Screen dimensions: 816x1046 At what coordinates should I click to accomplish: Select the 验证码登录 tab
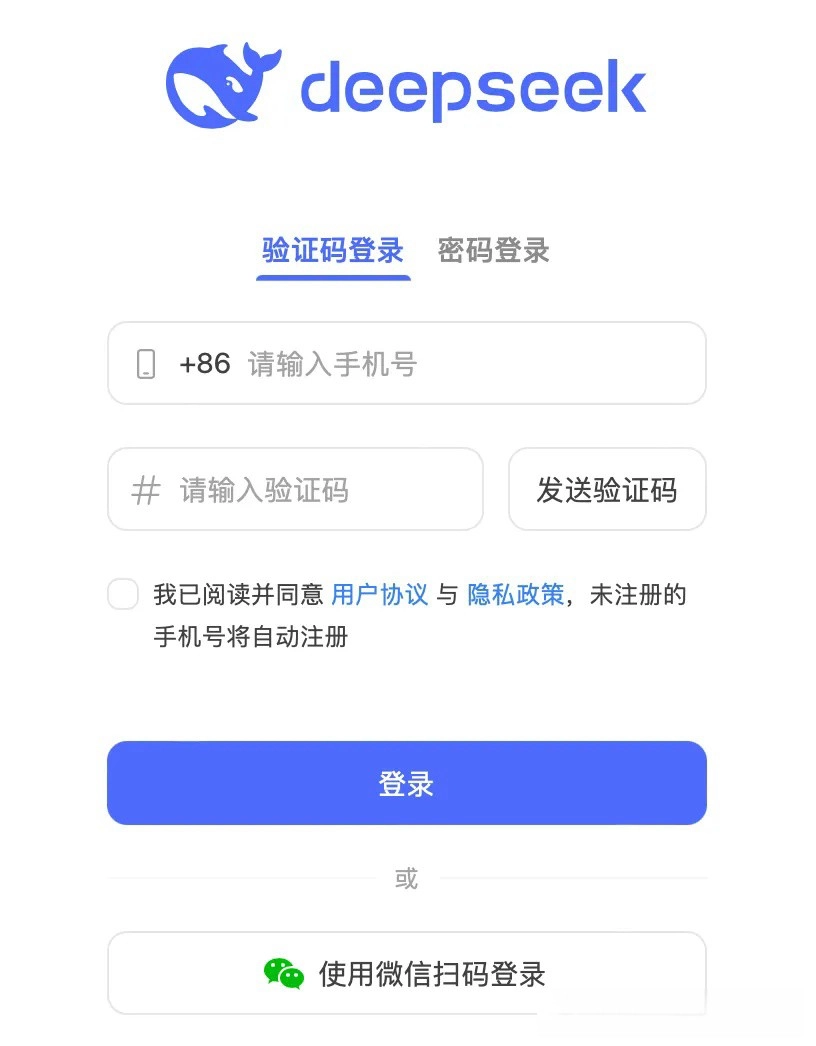pos(333,250)
